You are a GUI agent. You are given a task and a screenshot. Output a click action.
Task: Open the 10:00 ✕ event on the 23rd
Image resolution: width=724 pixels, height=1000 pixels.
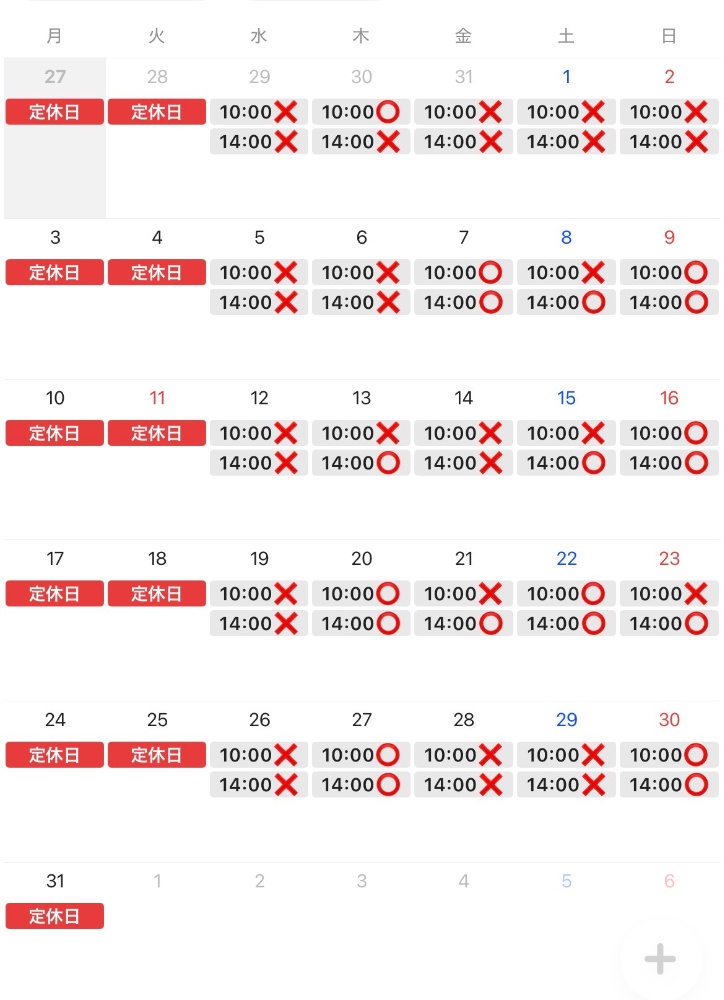coord(669,594)
